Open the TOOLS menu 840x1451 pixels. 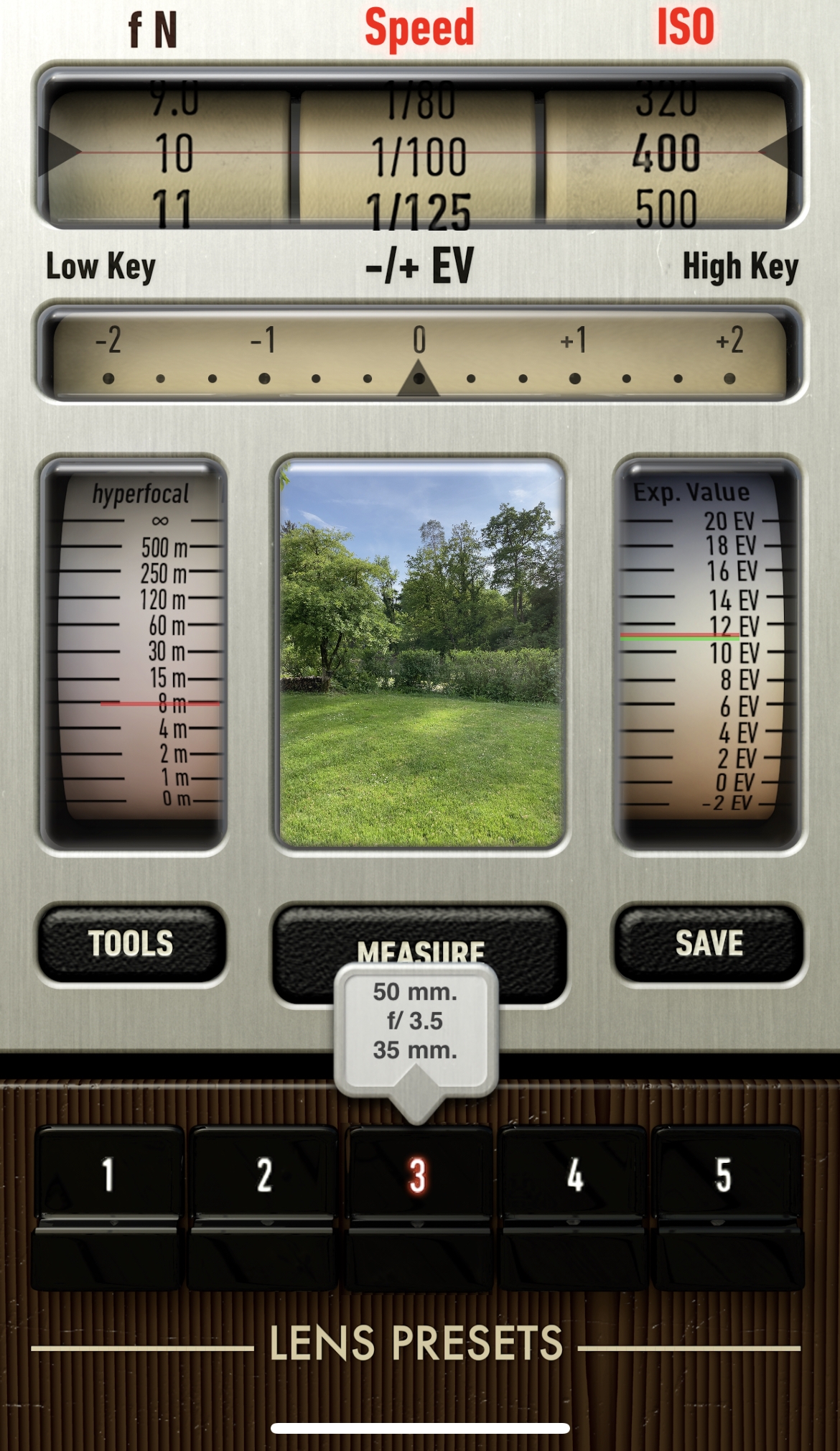click(x=131, y=943)
